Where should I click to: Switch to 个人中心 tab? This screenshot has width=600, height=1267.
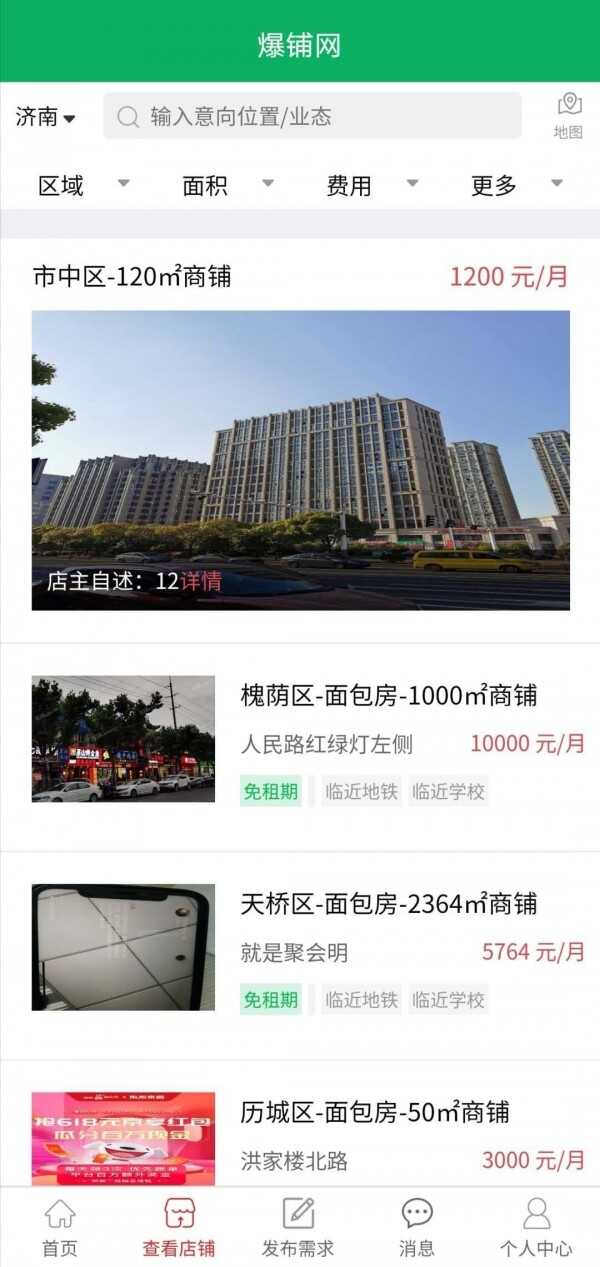537,1228
